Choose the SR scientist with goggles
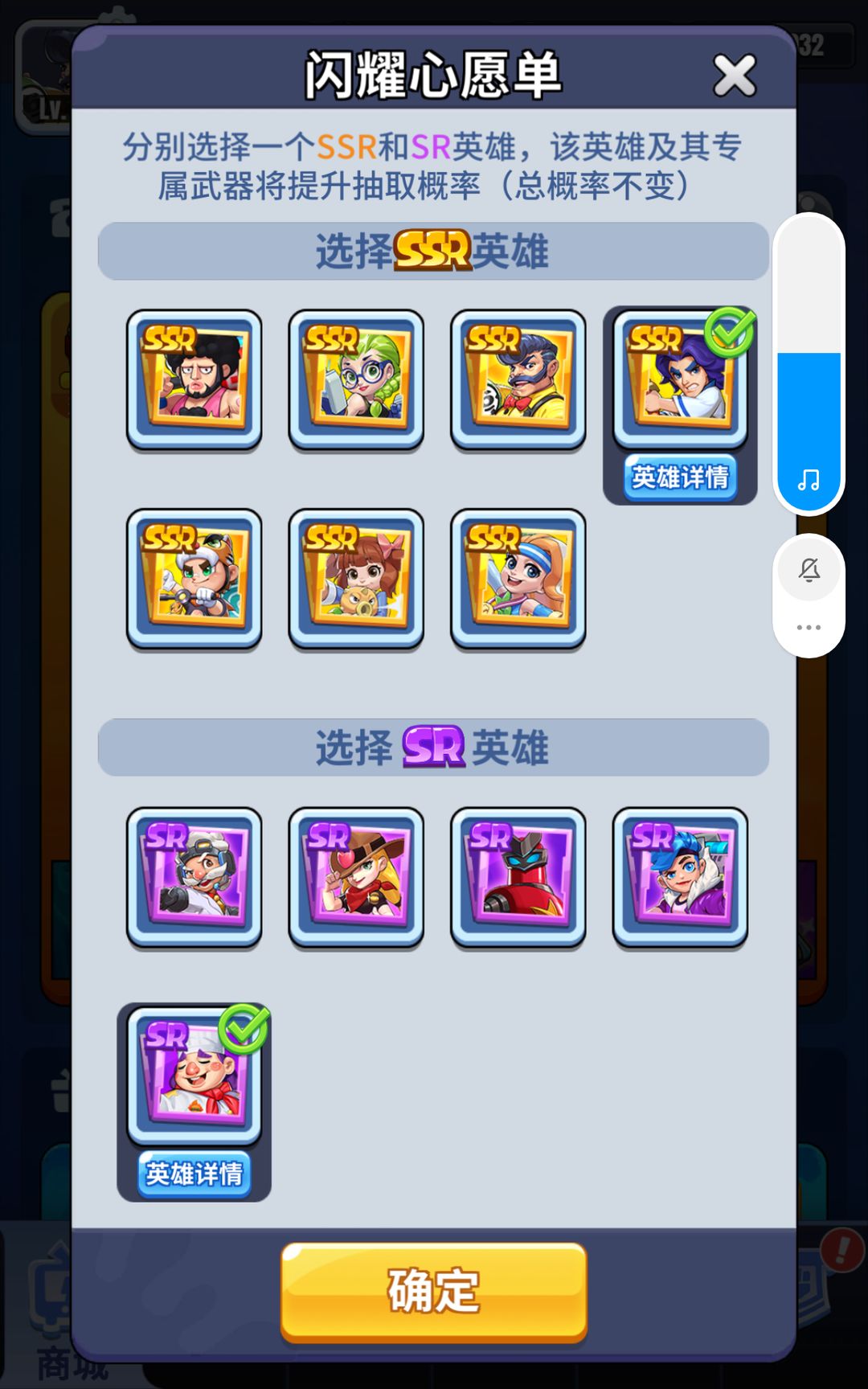Image resolution: width=868 pixels, height=1389 pixels. click(x=194, y=877)
